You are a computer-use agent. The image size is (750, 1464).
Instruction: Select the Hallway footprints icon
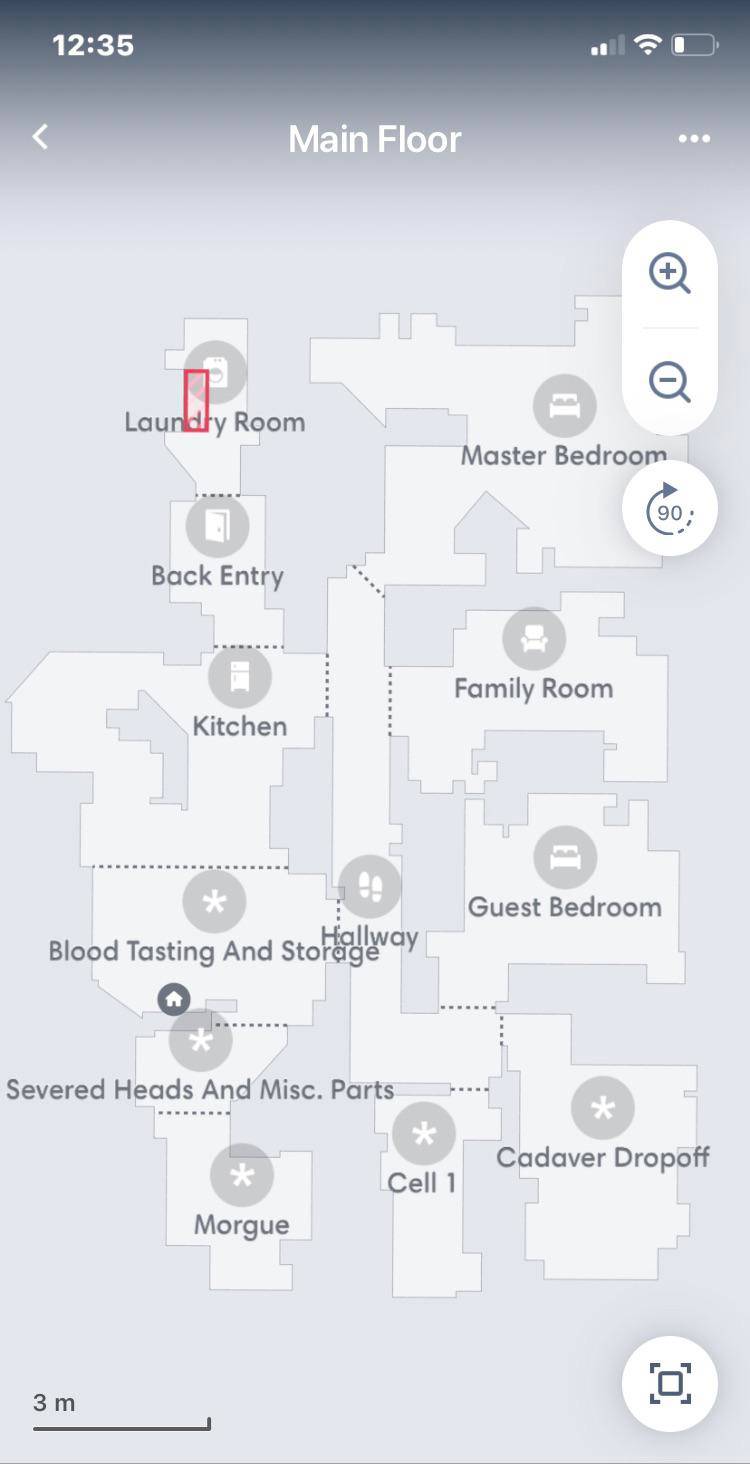(x=369, y=886)
